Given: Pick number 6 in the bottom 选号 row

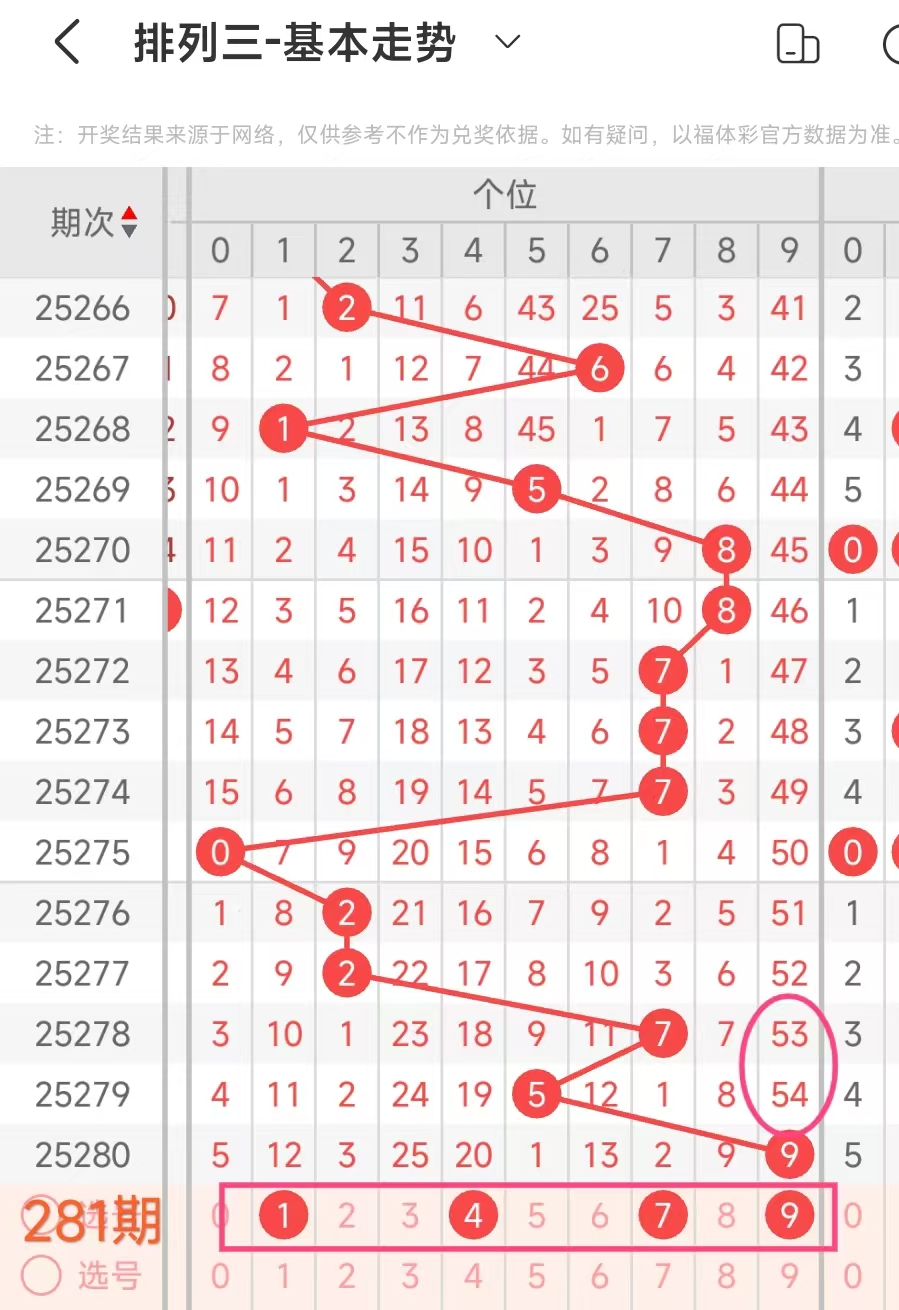Looking at the screenshot, I should click(x=599, y=1276).
